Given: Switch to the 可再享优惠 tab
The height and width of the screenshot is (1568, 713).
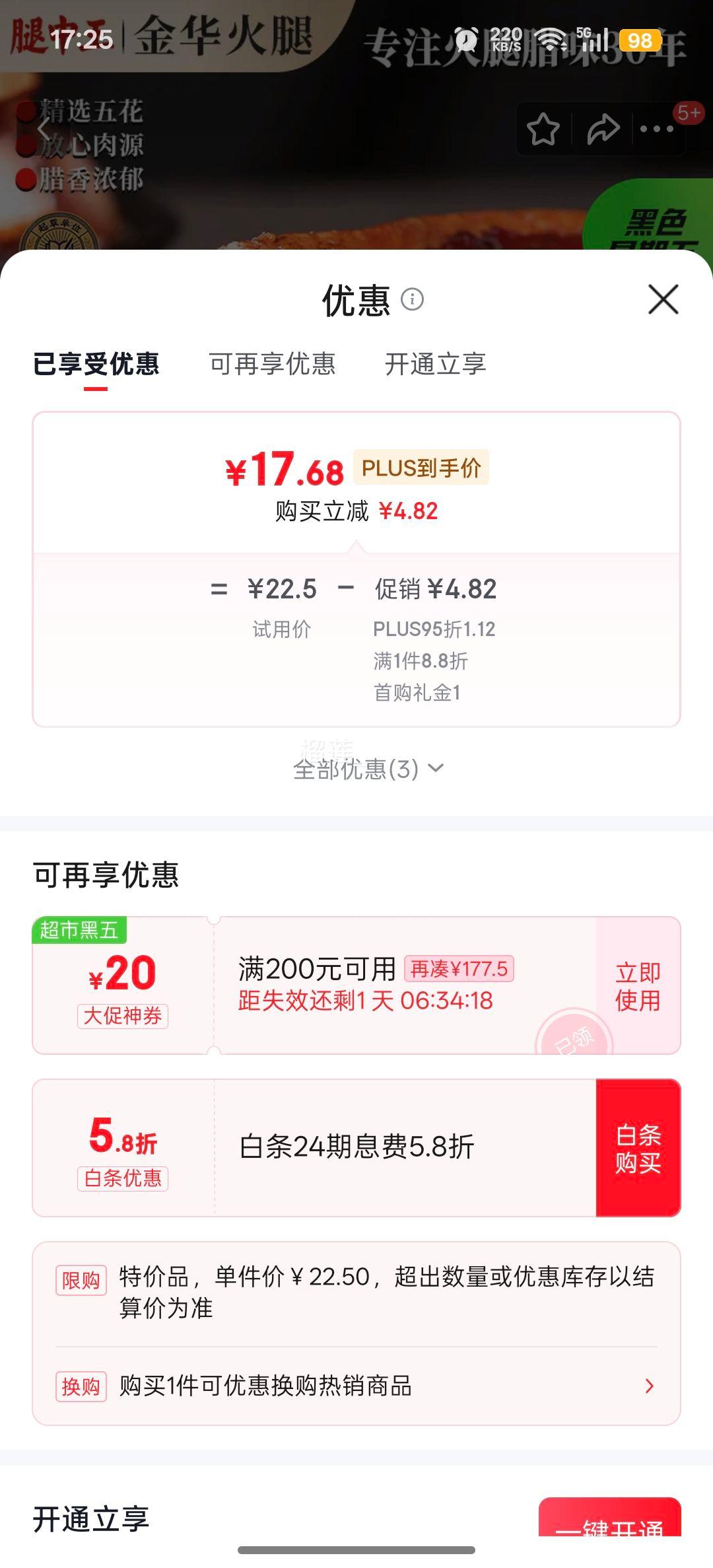Looking at the screenshot, I should (273, 364).
